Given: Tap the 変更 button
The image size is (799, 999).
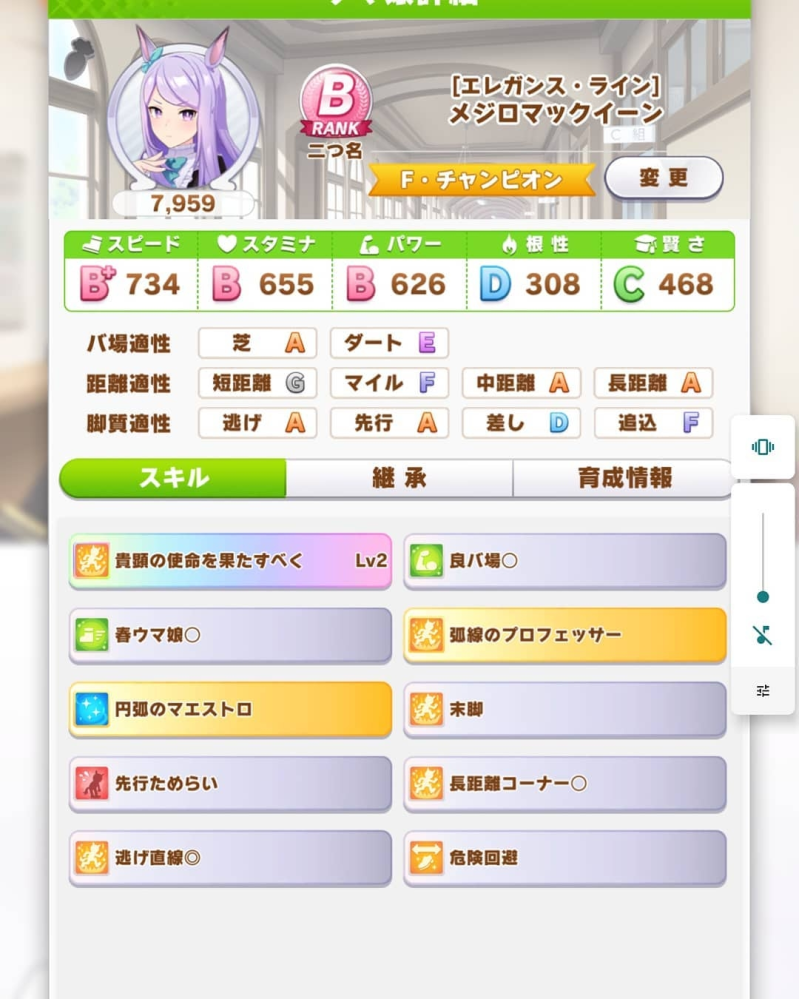Looking at the screenshot, I should click(664, 178).
